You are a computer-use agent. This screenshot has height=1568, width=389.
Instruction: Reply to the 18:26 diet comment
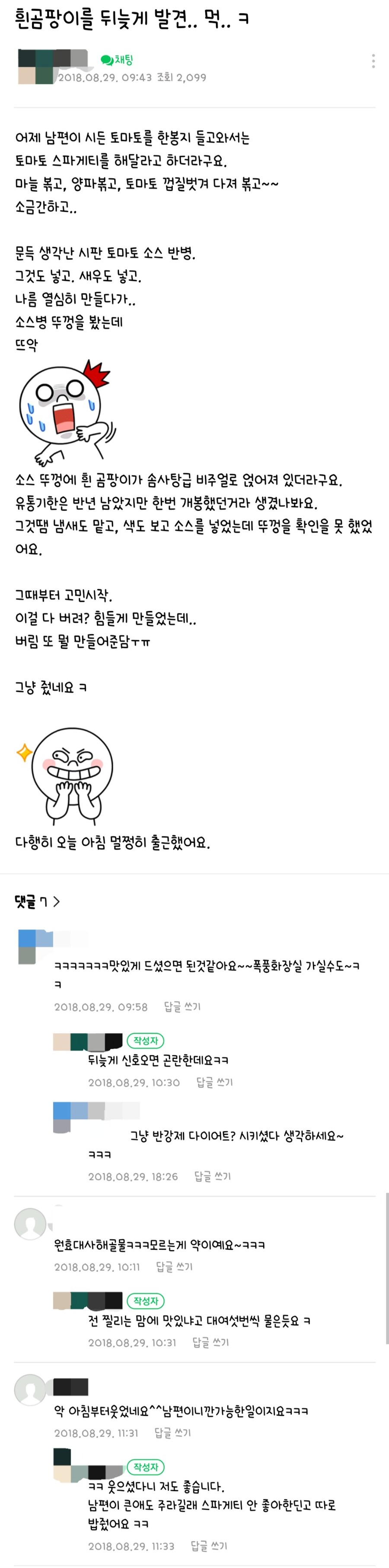(x=213, y=1177)
